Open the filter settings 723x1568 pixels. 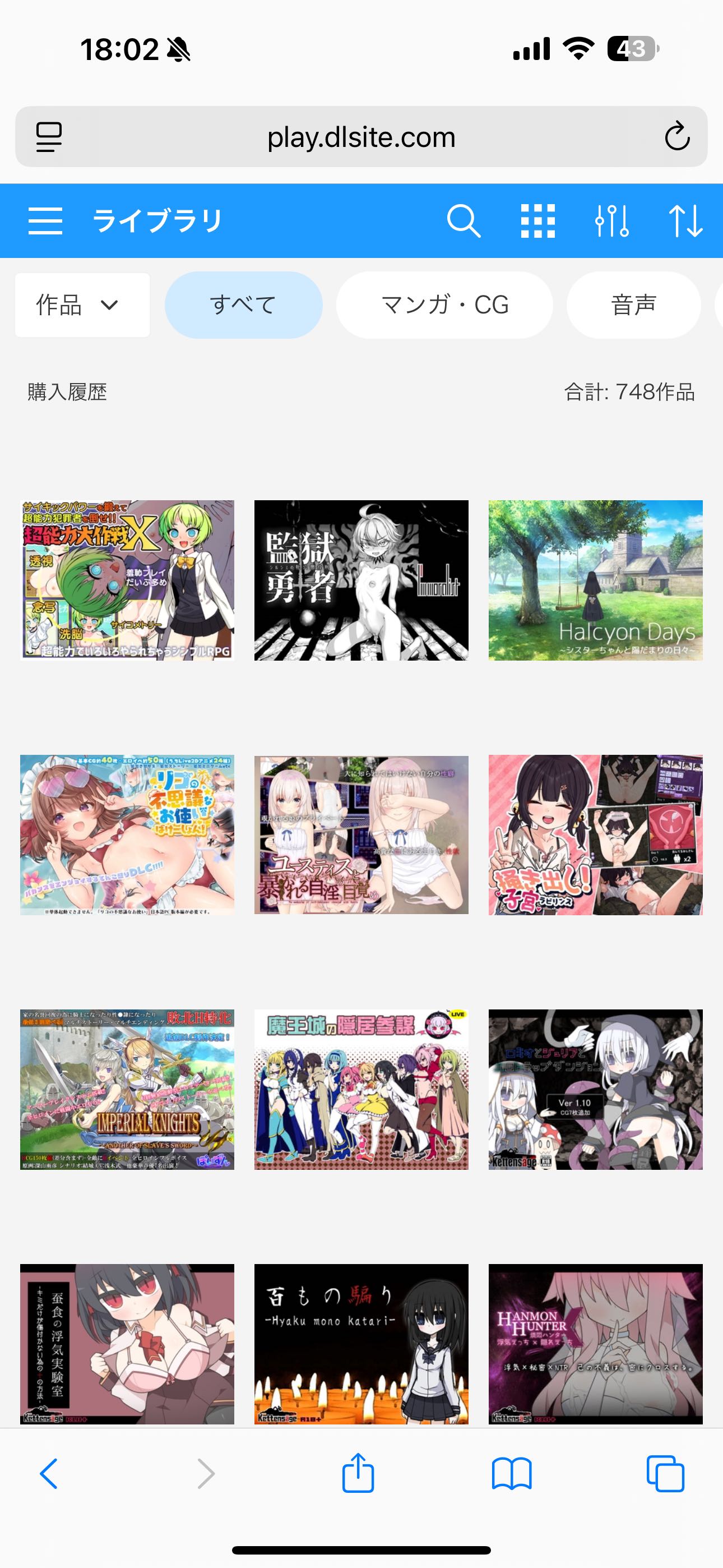coord(611,220)
